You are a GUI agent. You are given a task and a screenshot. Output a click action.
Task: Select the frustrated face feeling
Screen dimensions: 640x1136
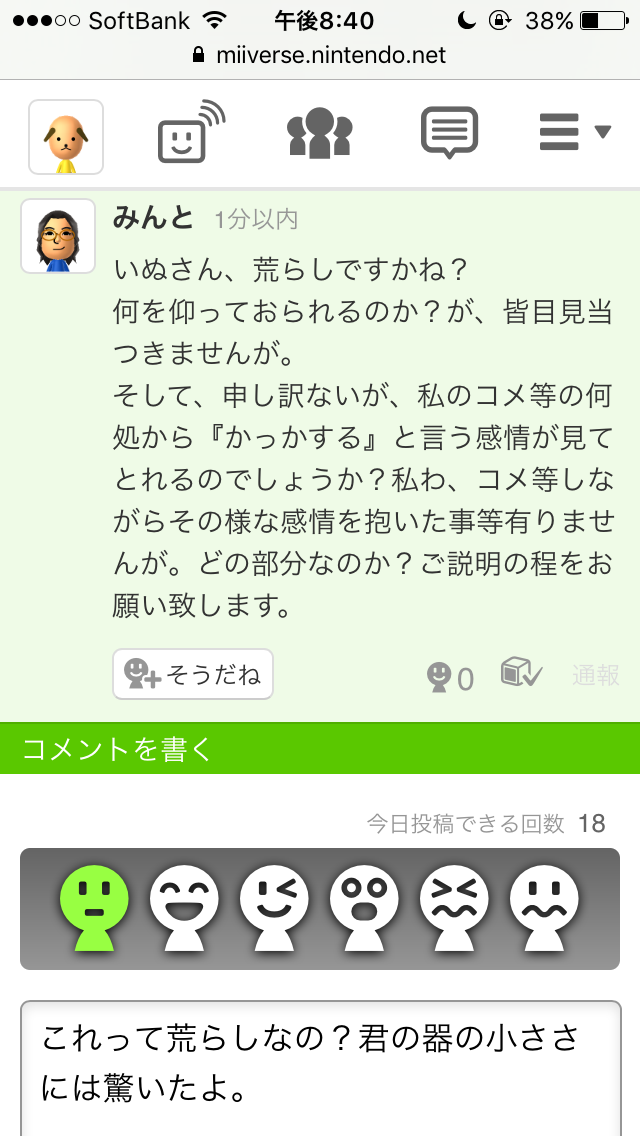click(x=455, y=907)
